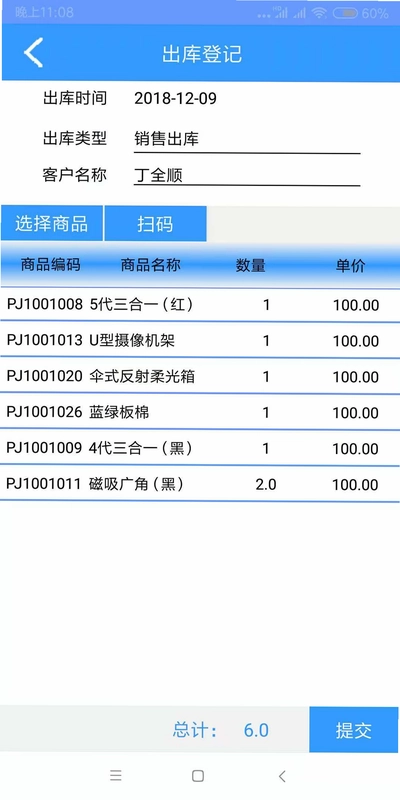Select item PJ1001009 4代三合一（黑）
The image size is (400, 800).
200,448
